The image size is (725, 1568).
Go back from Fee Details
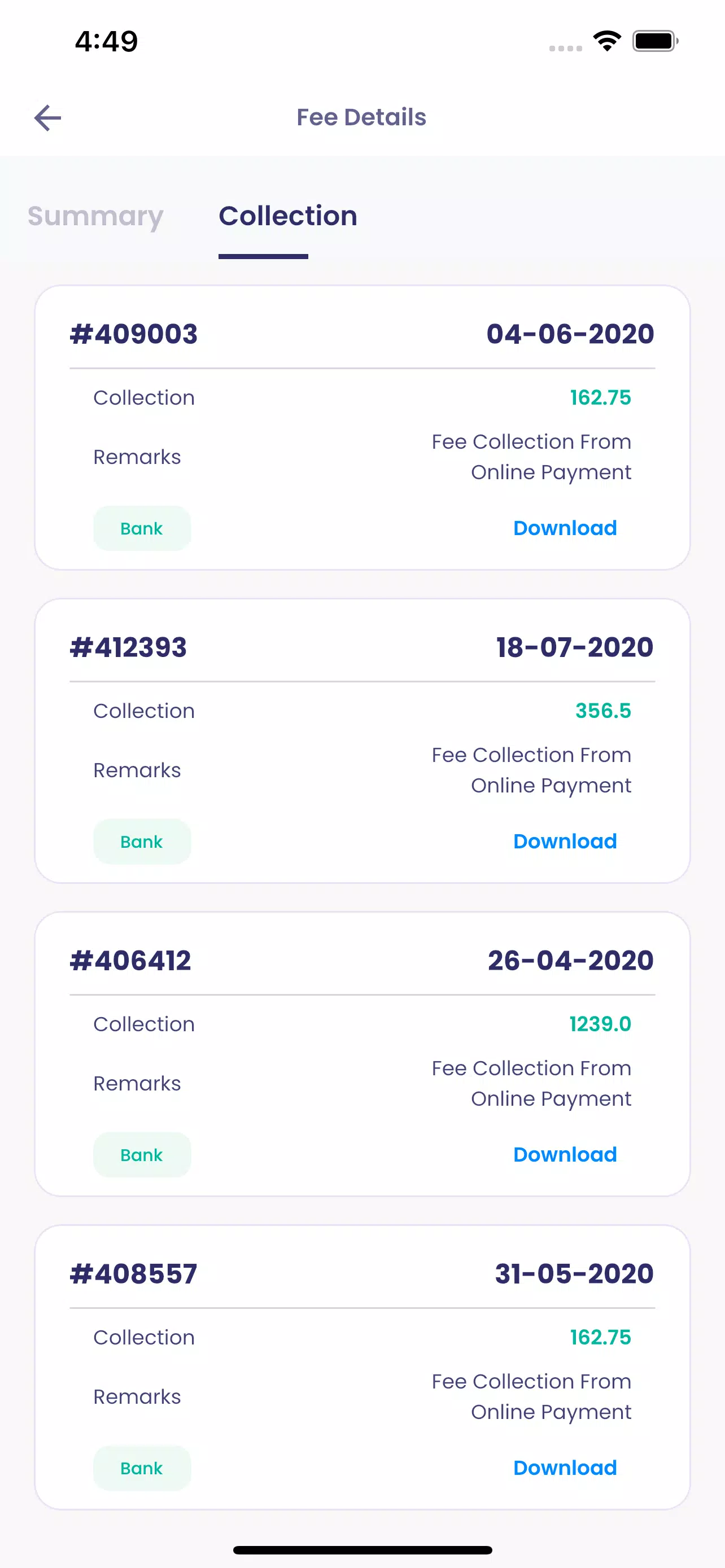pyautogui.click(x=47, y=117)
